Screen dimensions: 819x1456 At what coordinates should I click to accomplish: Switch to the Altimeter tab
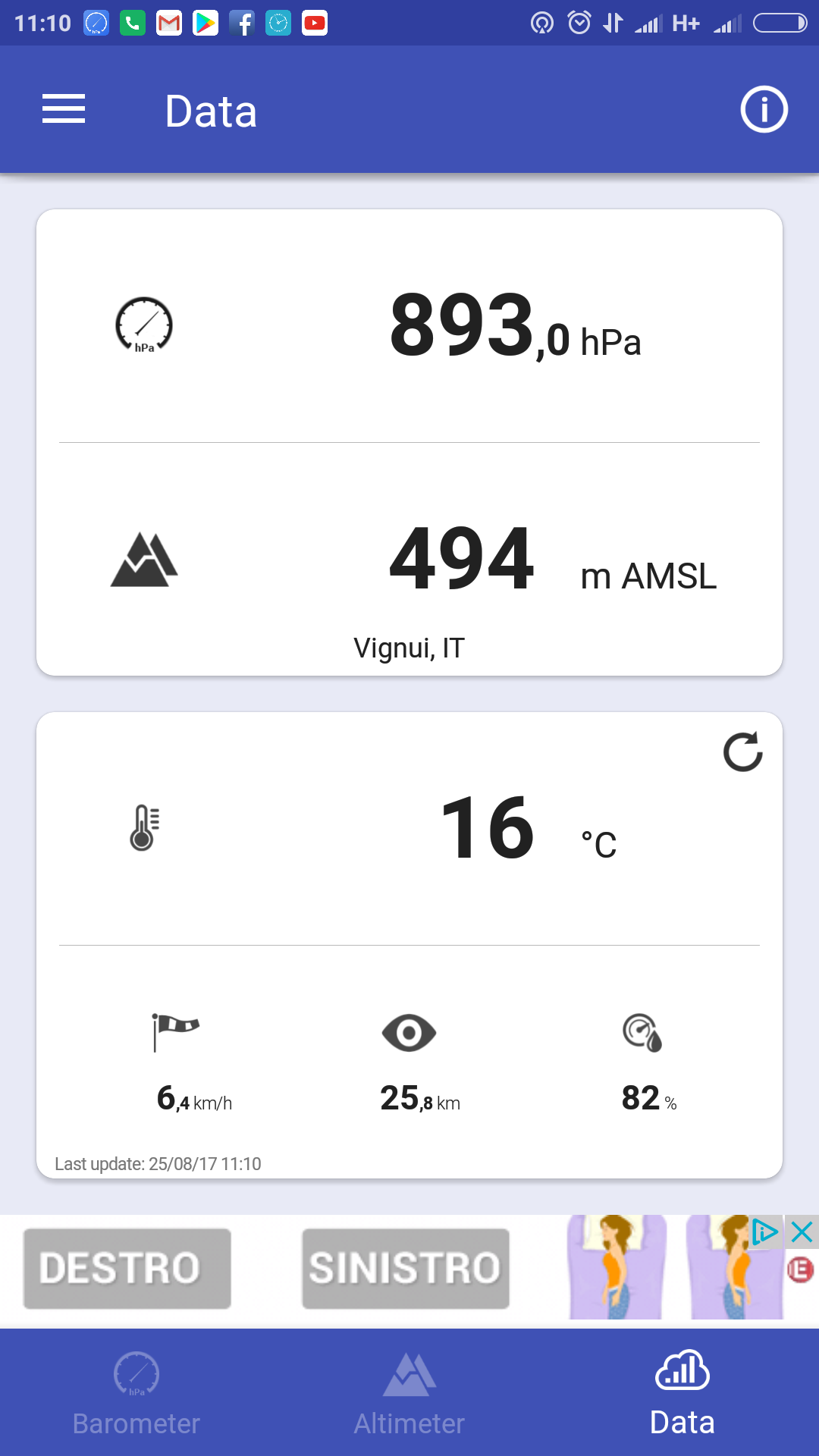(x=409, y=1394)
